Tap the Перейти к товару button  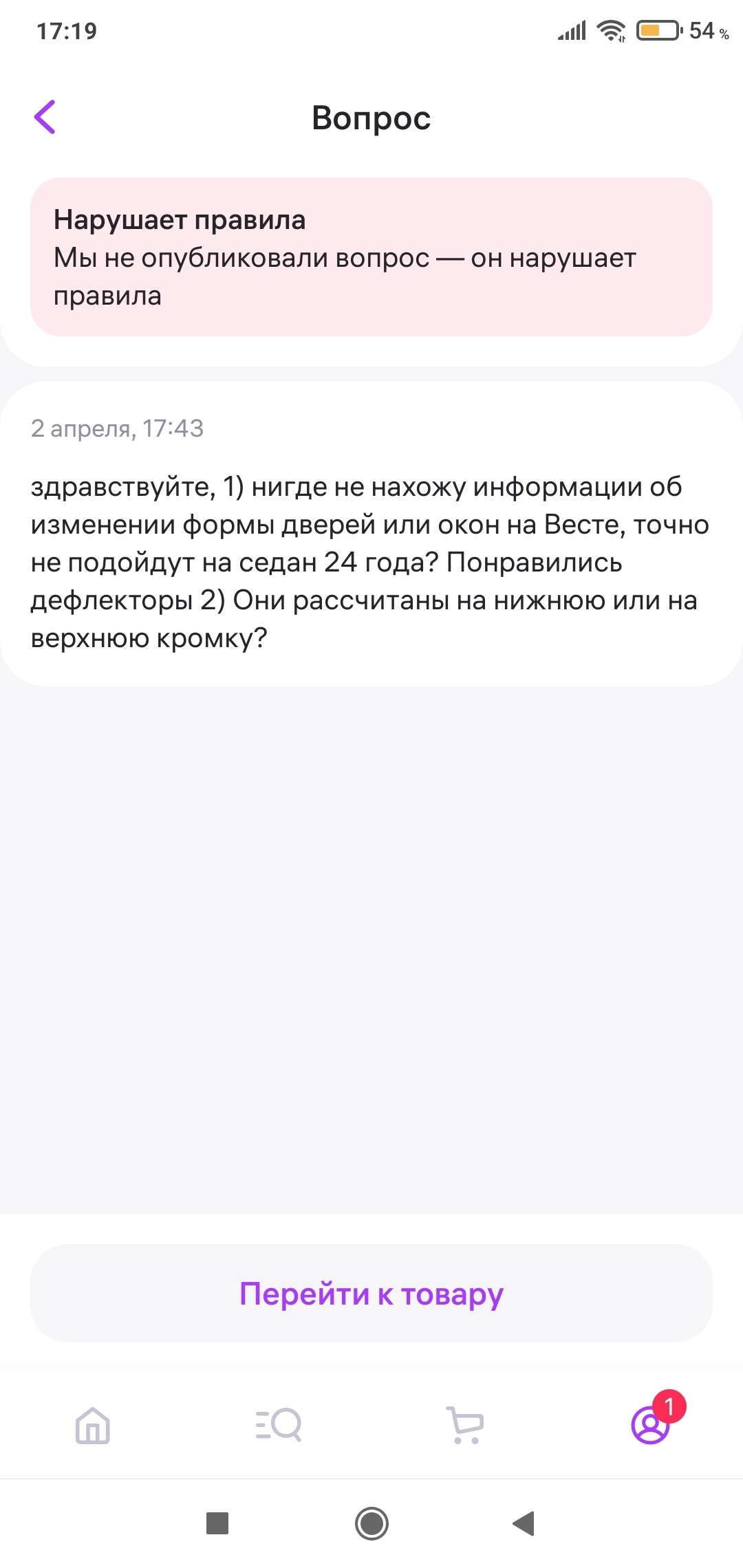[371, 1294]
